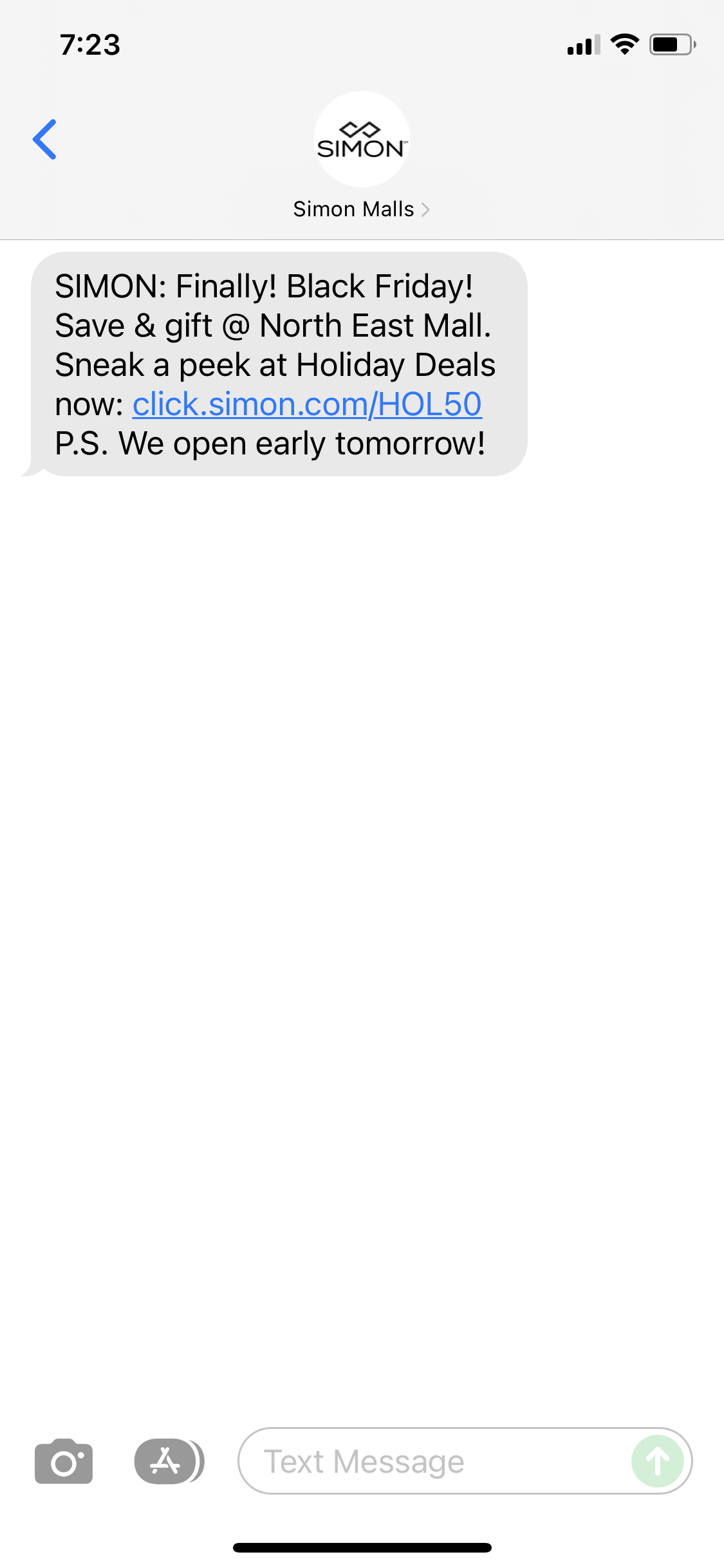
Task: Tap the cellular signal bars indicator
Action: 583,44
